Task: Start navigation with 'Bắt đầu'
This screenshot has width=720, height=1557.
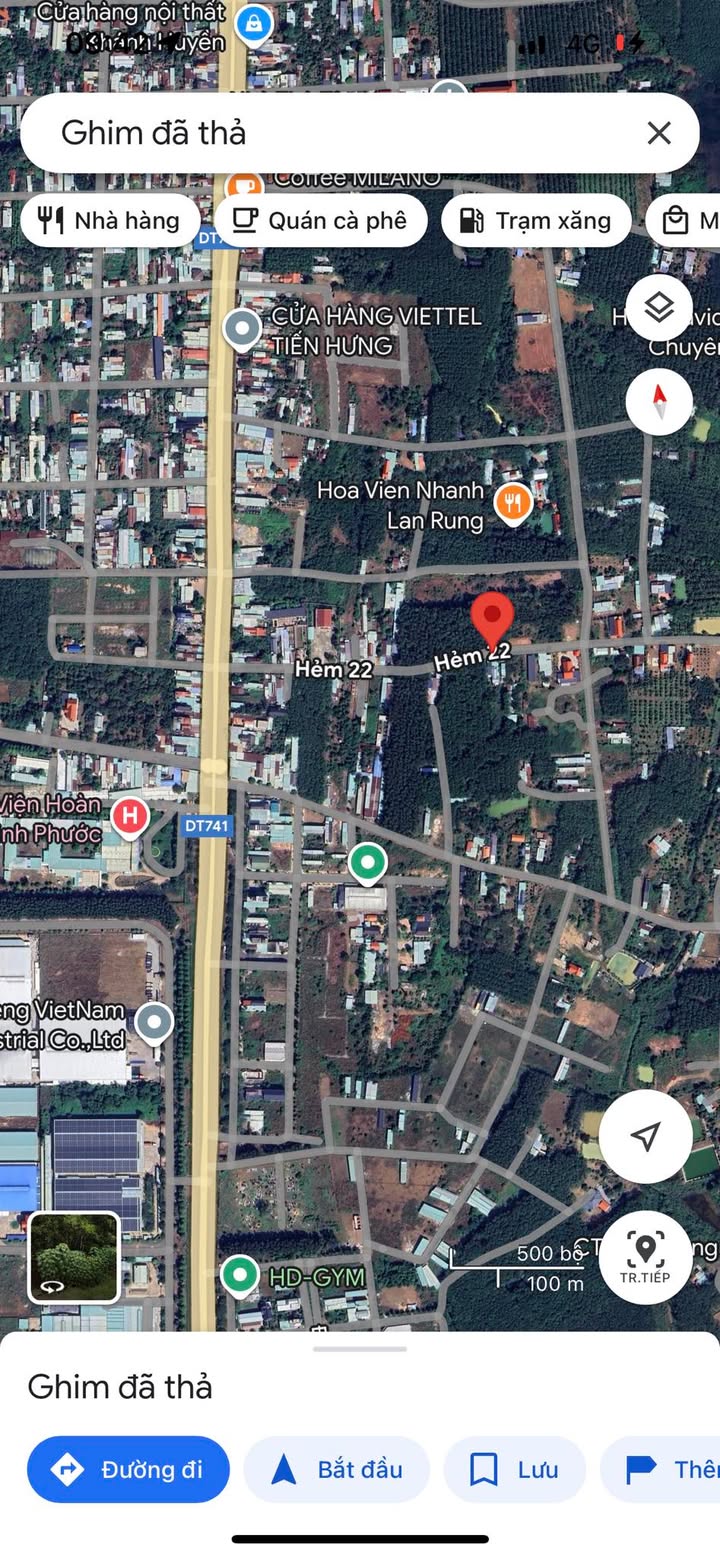Action: [337, 1469]
